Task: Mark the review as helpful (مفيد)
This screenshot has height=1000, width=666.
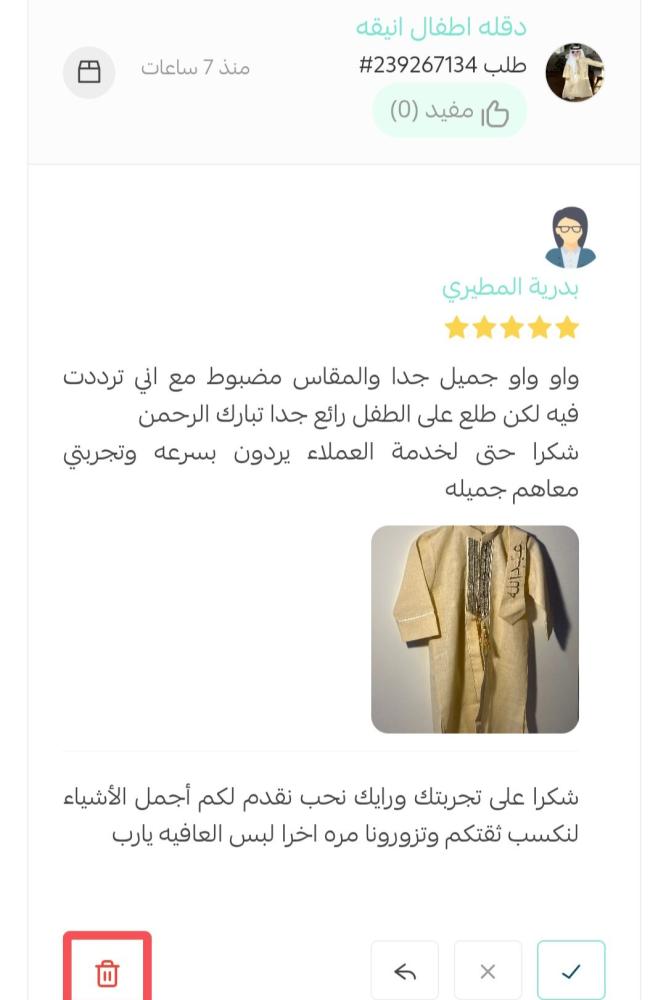Action: tap(450, 111)
